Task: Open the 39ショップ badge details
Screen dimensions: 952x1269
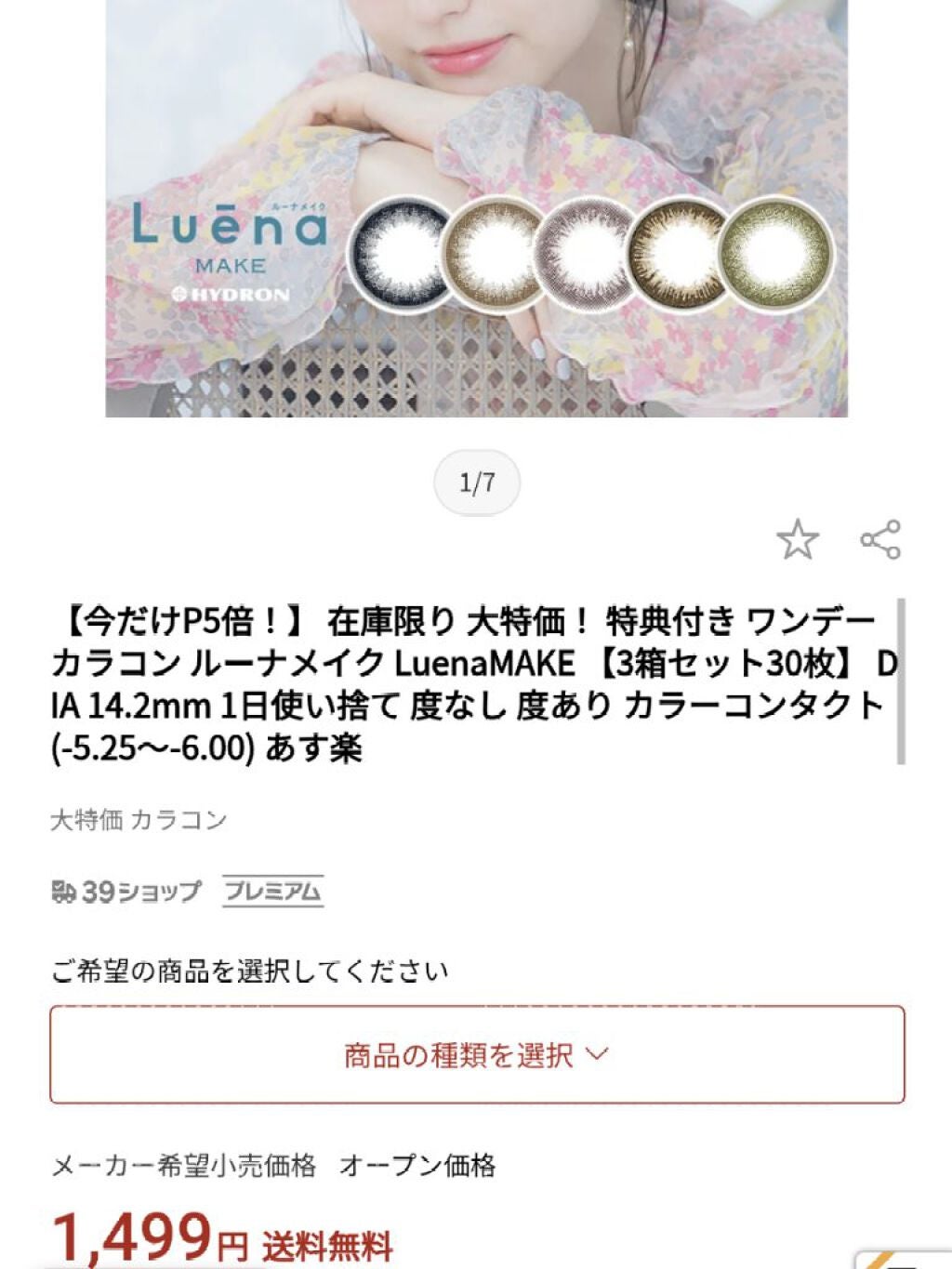Action: point(126,892)
